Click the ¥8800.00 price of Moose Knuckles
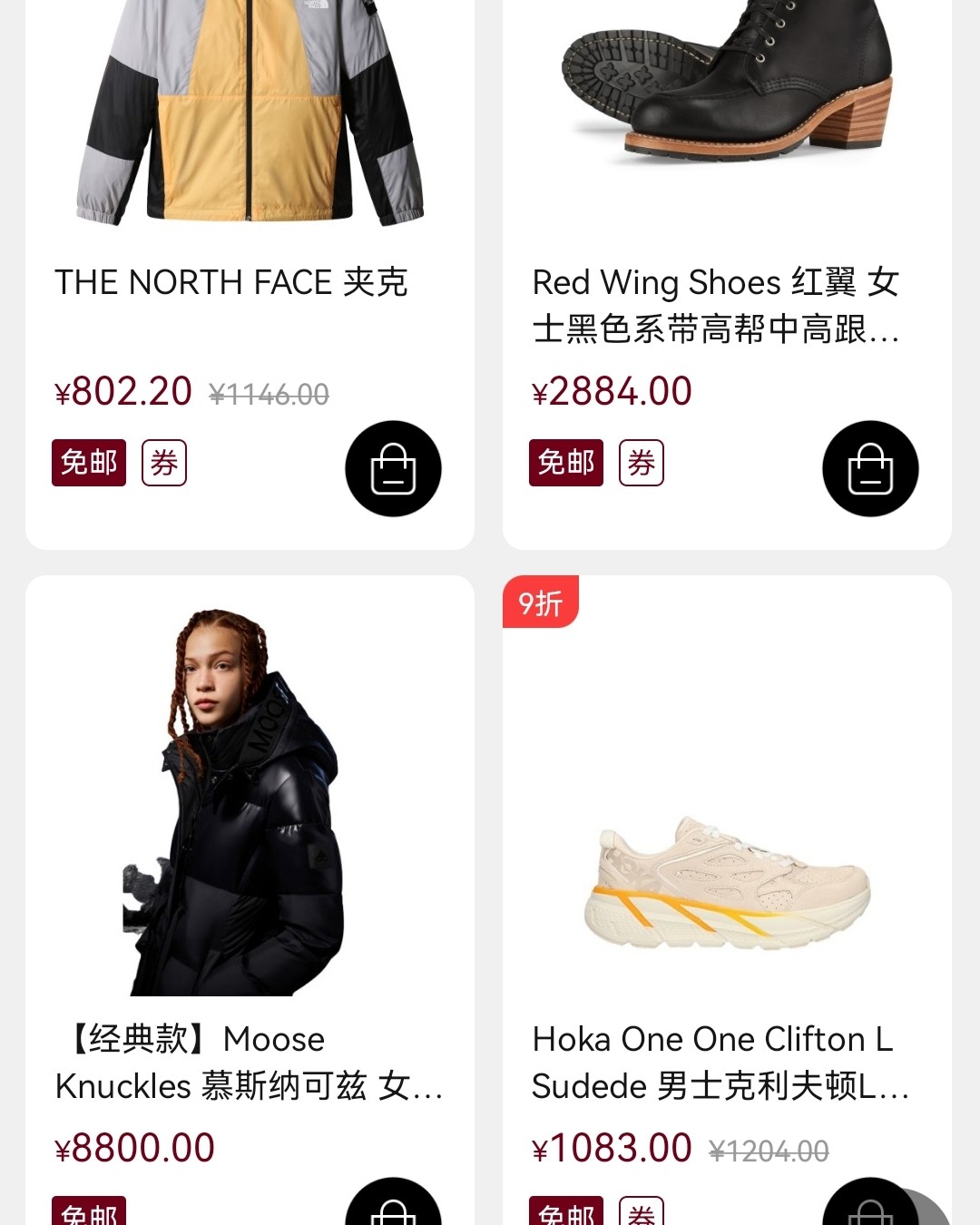The height and width of the screenshot is (1225, 980). coord(133,1147)
